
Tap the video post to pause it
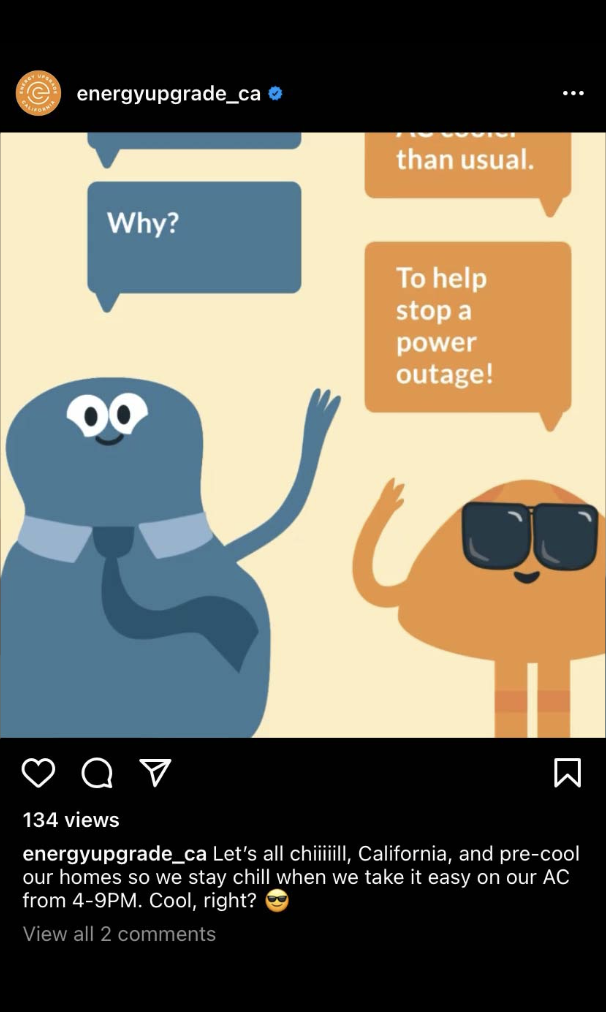point(303,435)
